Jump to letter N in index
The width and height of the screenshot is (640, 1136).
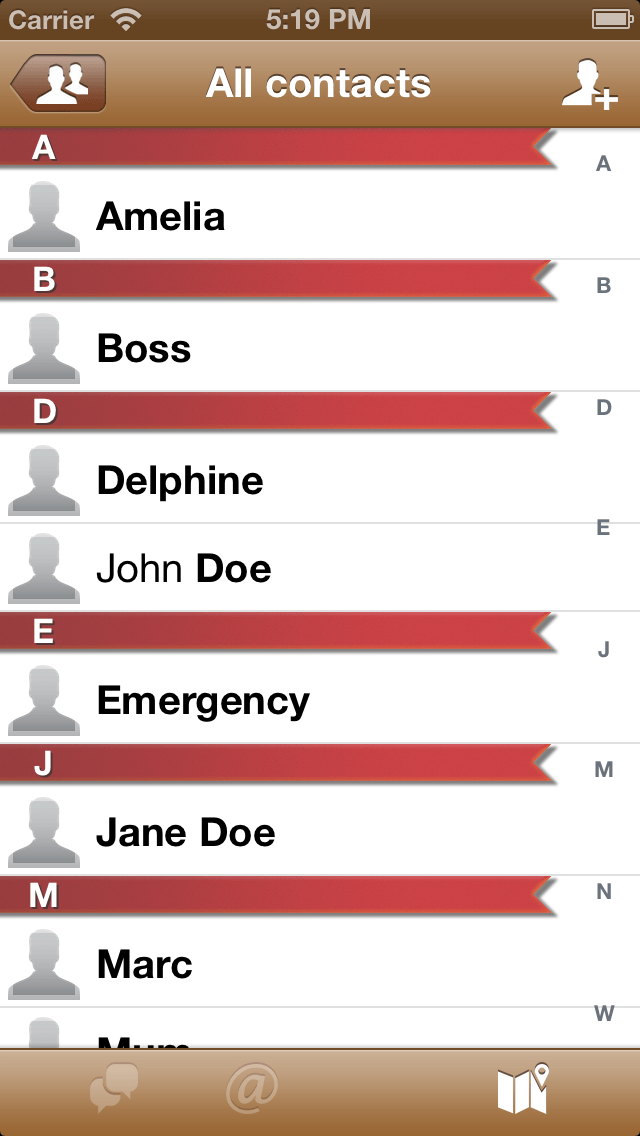[x=604, y=891]
